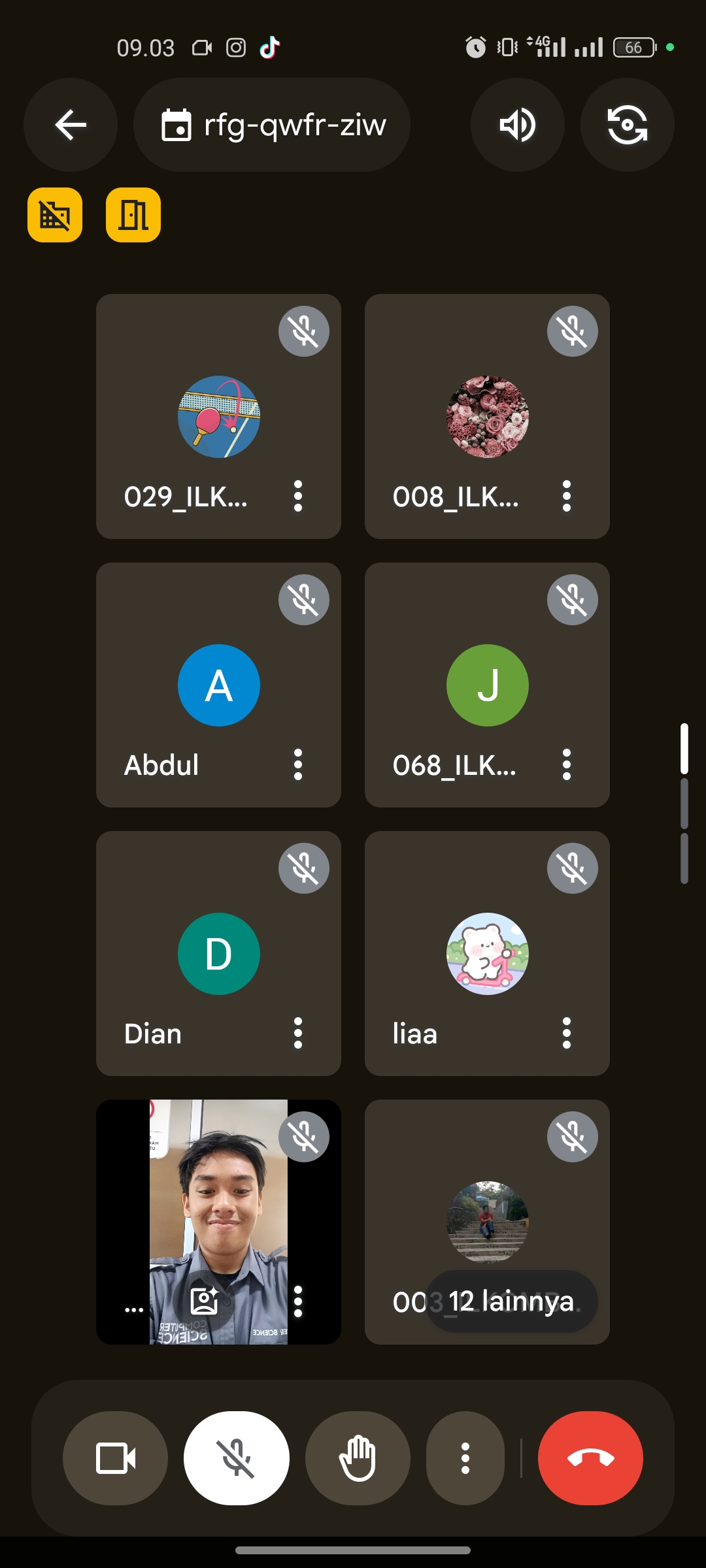Tap the yellow breakout room door icon
This screenshot has width=706, height=1568.
point(133,215)
